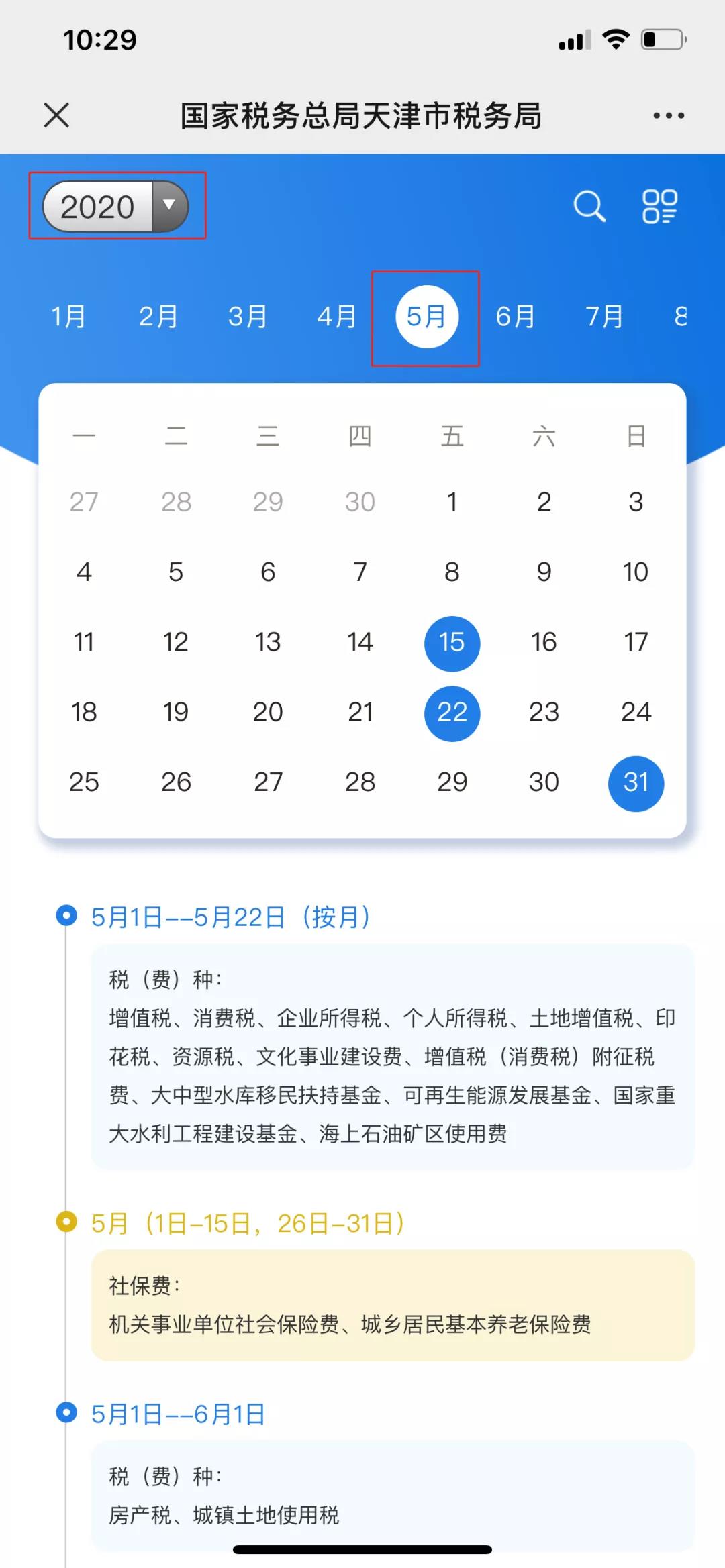Select highlighted date 15 in calendar
725x1568 pixels.
click(x=452, y=643)
